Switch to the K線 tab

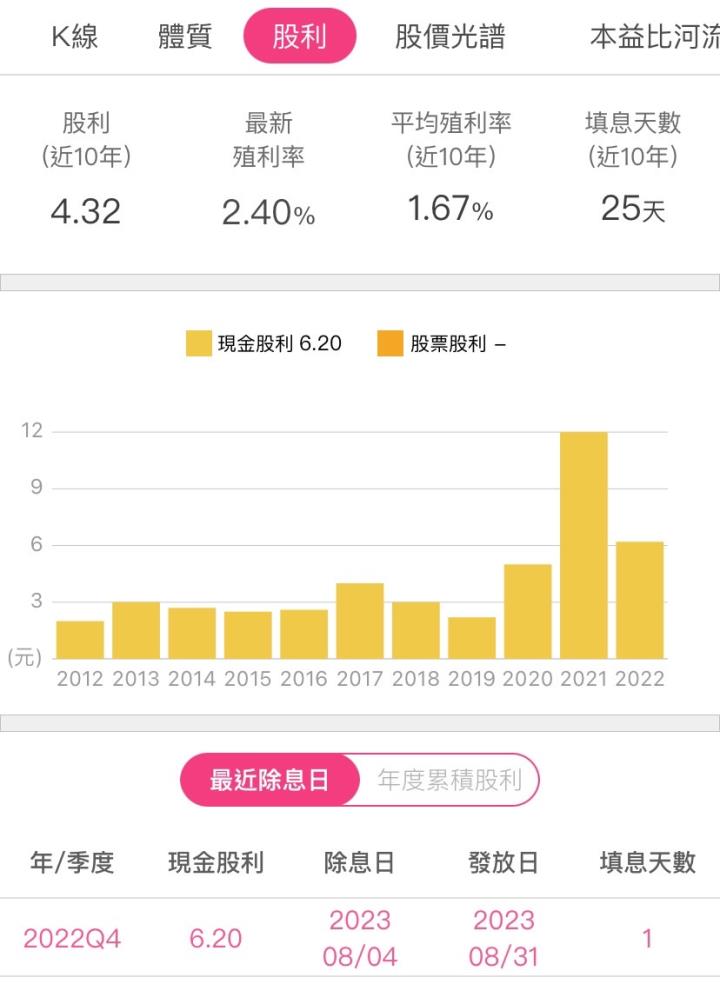(75, 37)
